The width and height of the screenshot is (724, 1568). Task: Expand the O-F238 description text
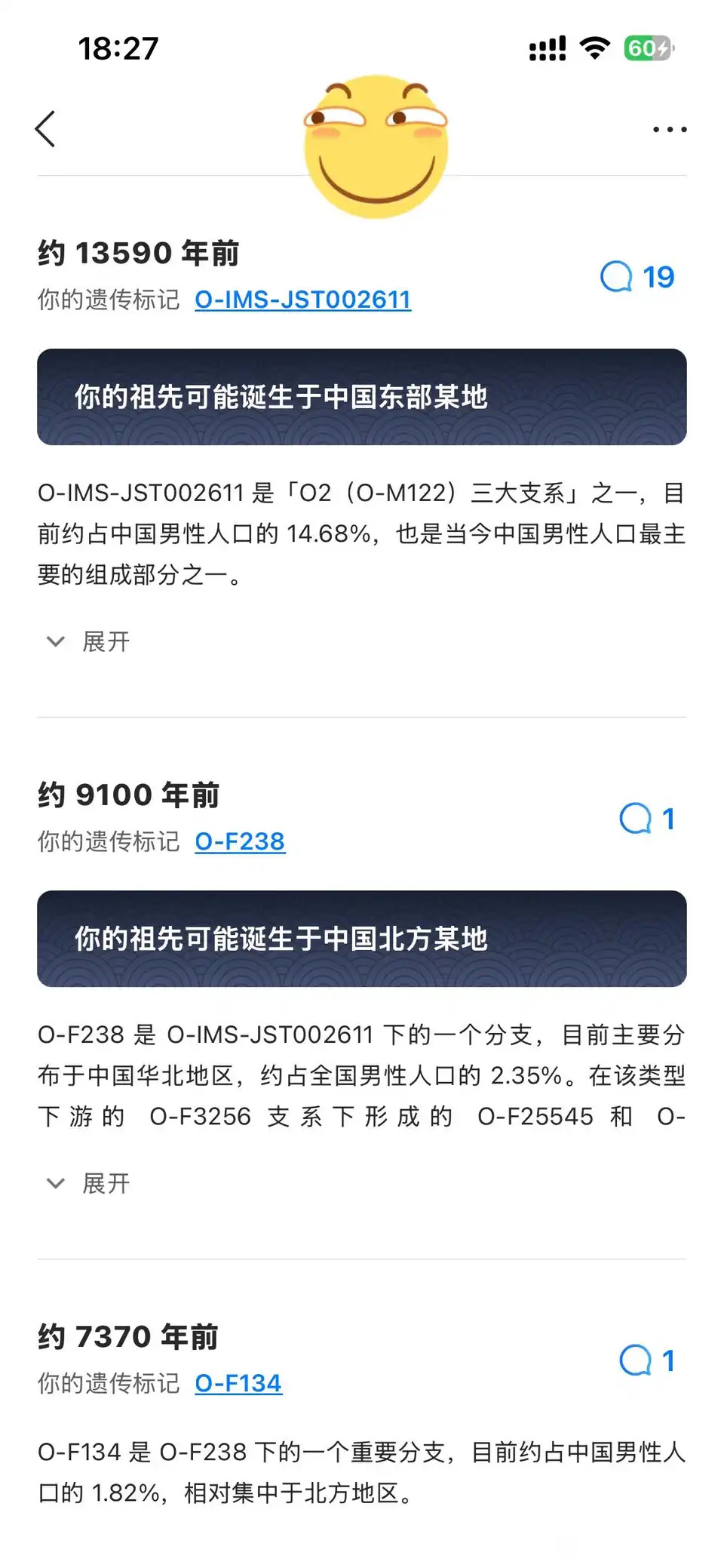89,1184
